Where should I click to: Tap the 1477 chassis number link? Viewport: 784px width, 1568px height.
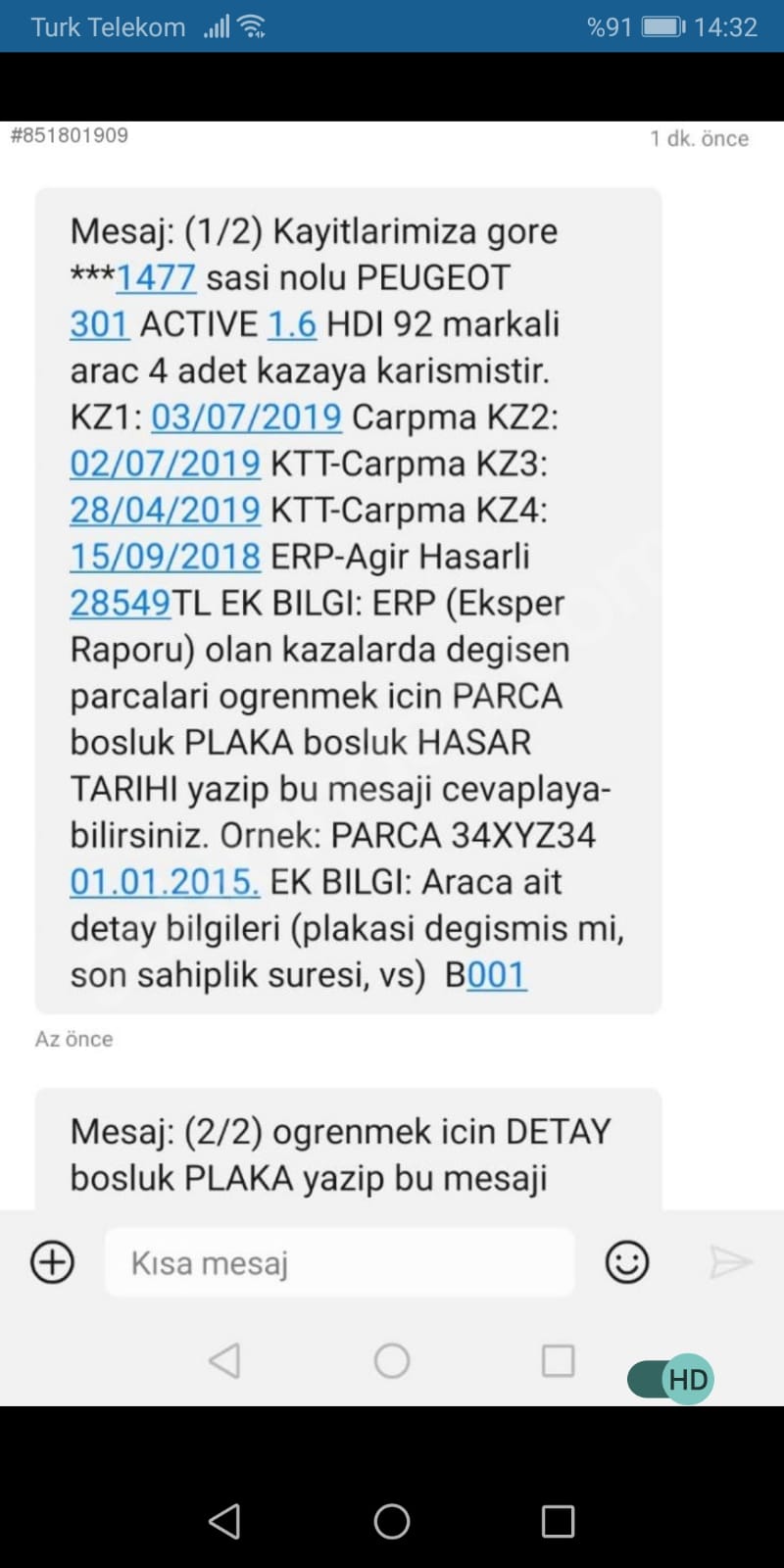(x=156, y=277)
